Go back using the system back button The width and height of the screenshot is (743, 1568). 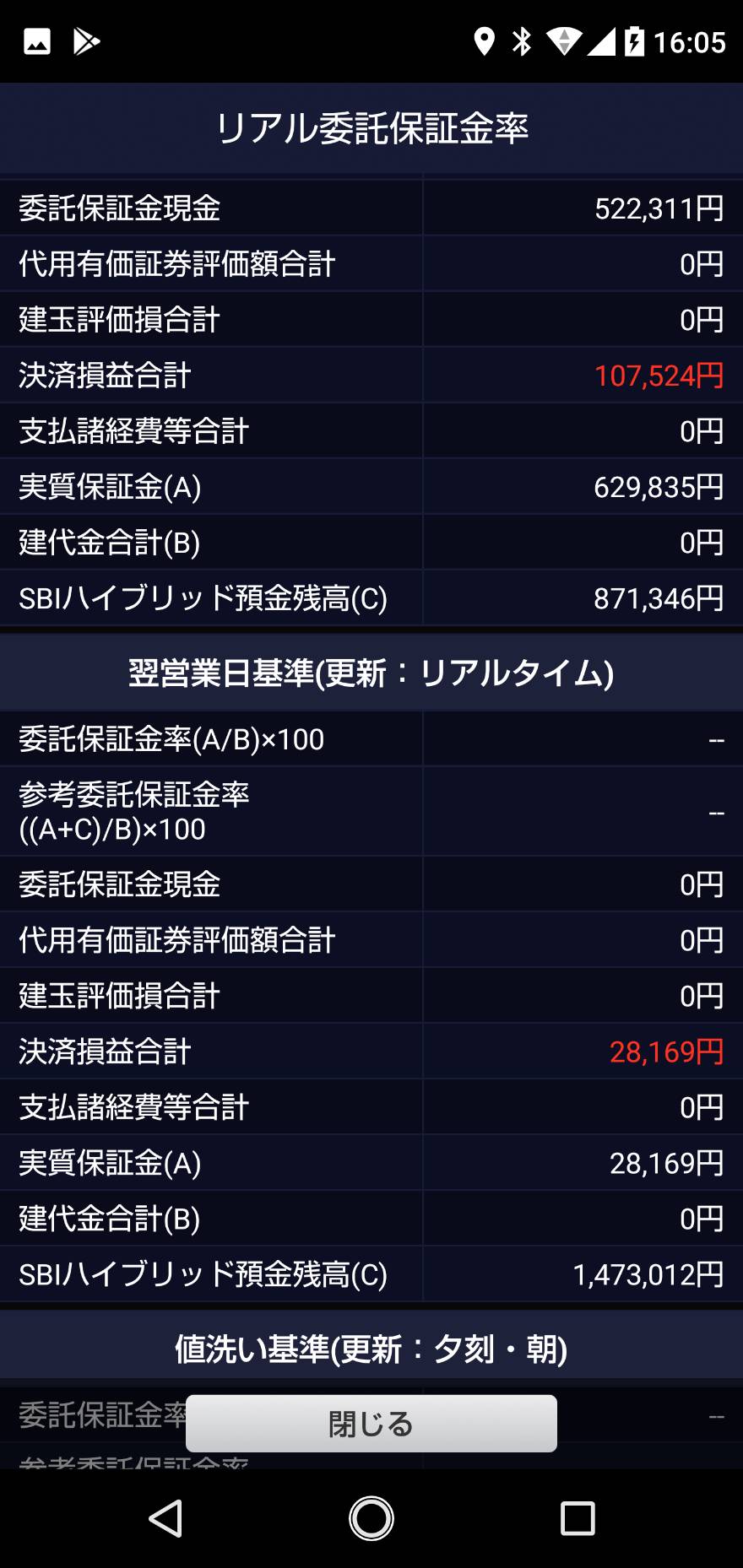click(x=165, y=1519)
